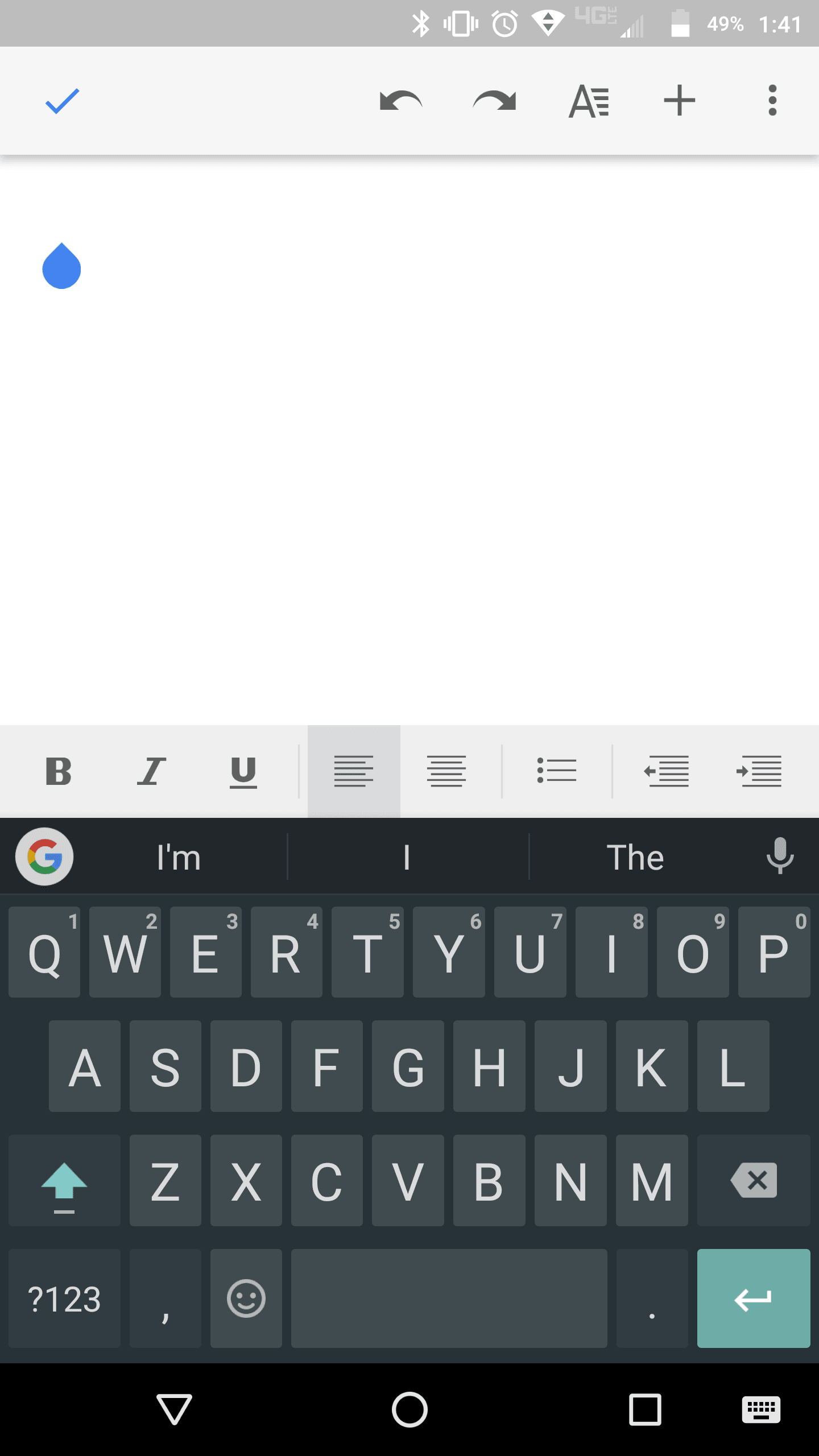Decrease the paragraph indent

pyautogui.click(x=667, y=772)
